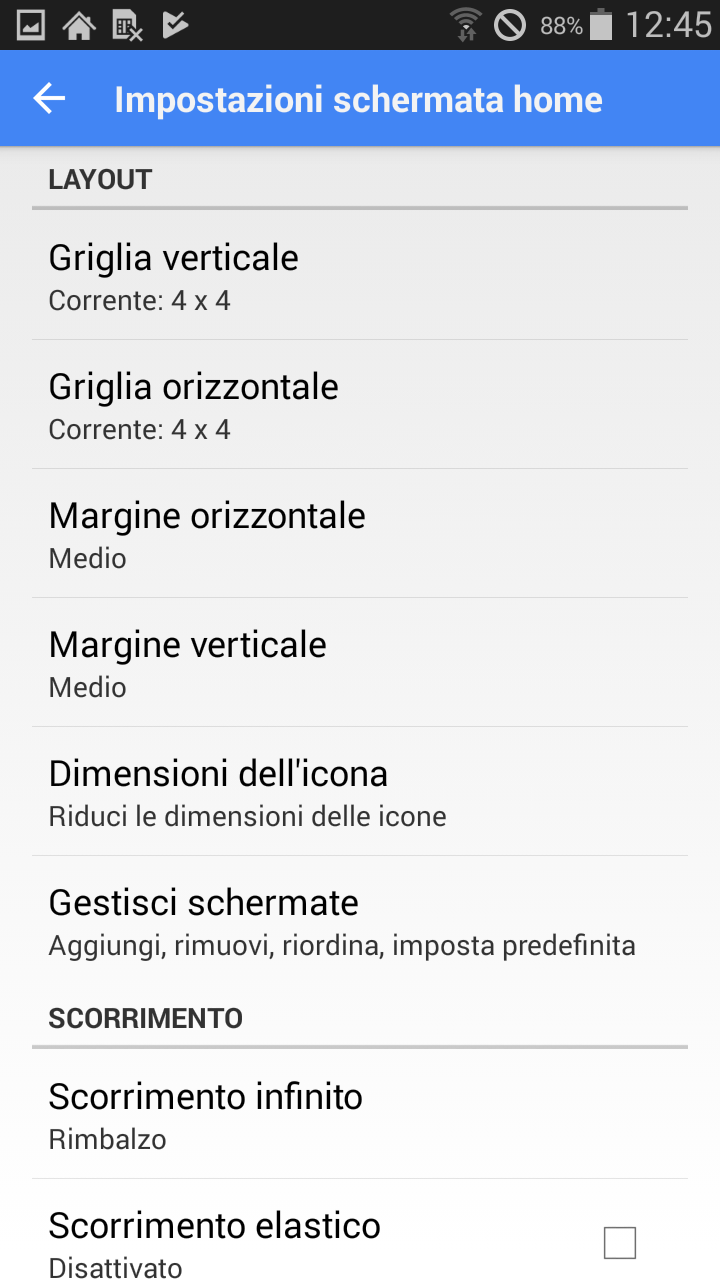Change Margine orizzontale value
Viewport: 720px width, 1280px height.
tap(360, 533)
